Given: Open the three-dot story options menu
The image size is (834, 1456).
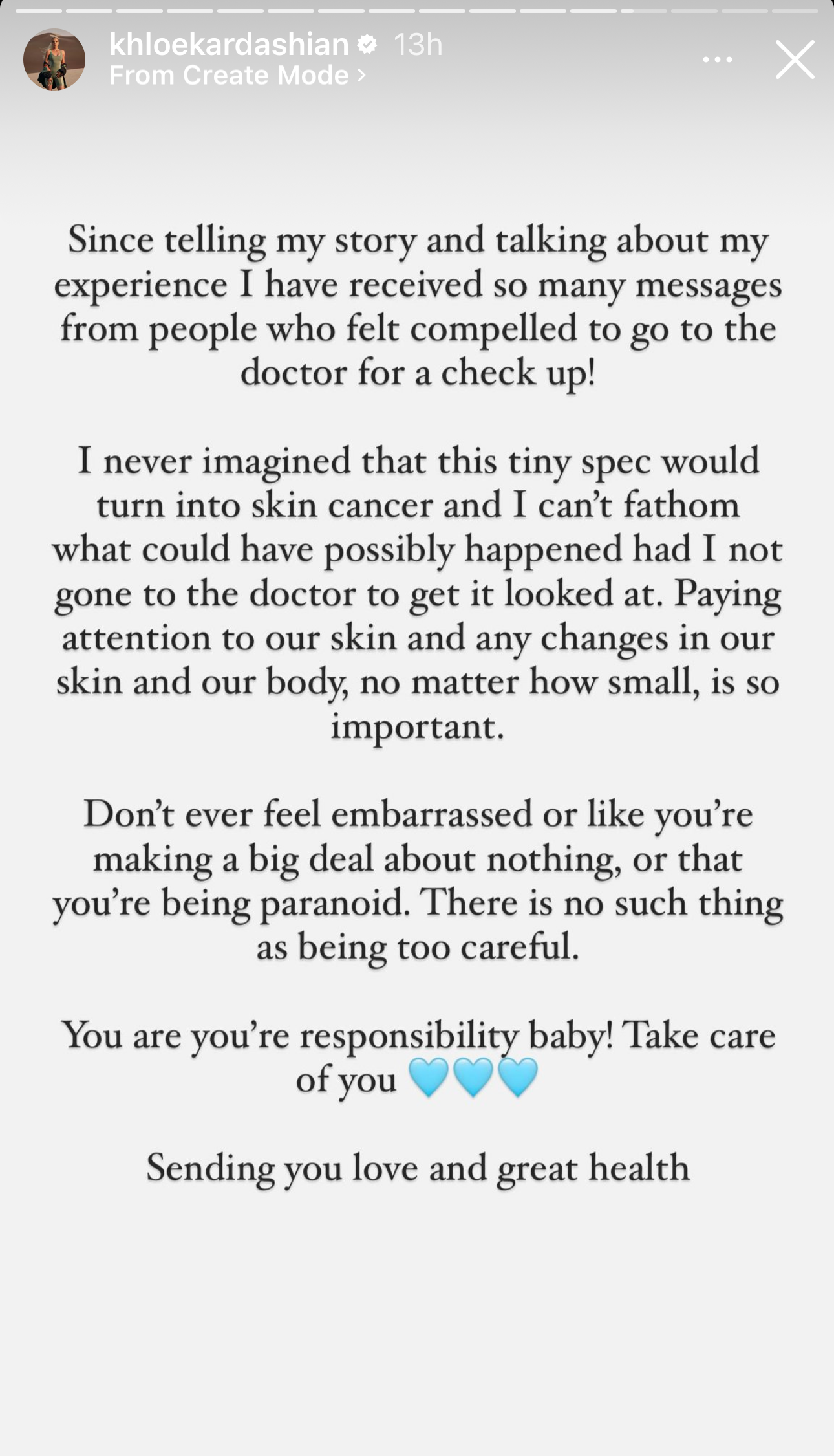Looking at the screenshot, I should [x=717, y=60].
